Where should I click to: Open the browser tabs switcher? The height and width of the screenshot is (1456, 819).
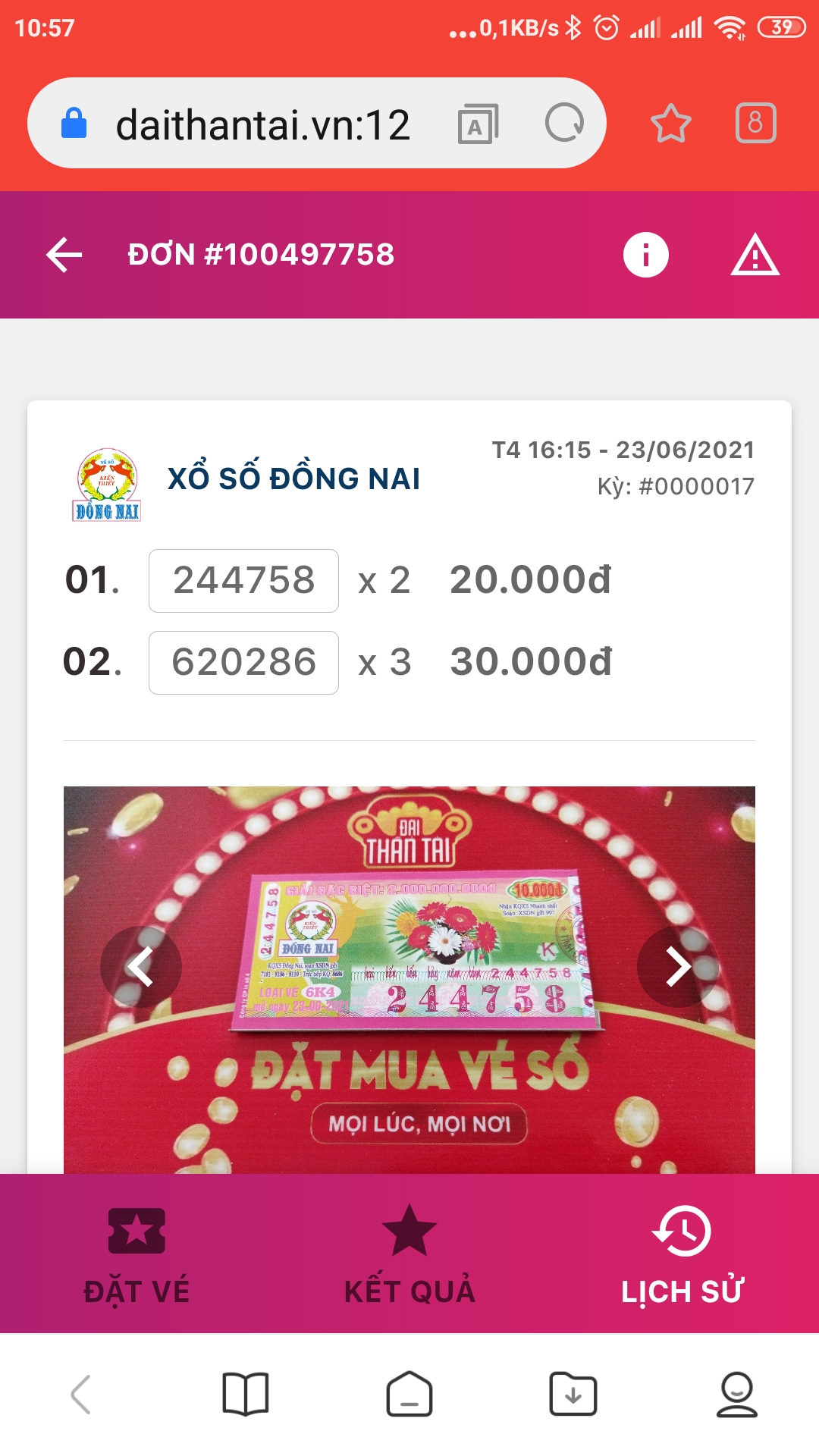pos(755,123)
